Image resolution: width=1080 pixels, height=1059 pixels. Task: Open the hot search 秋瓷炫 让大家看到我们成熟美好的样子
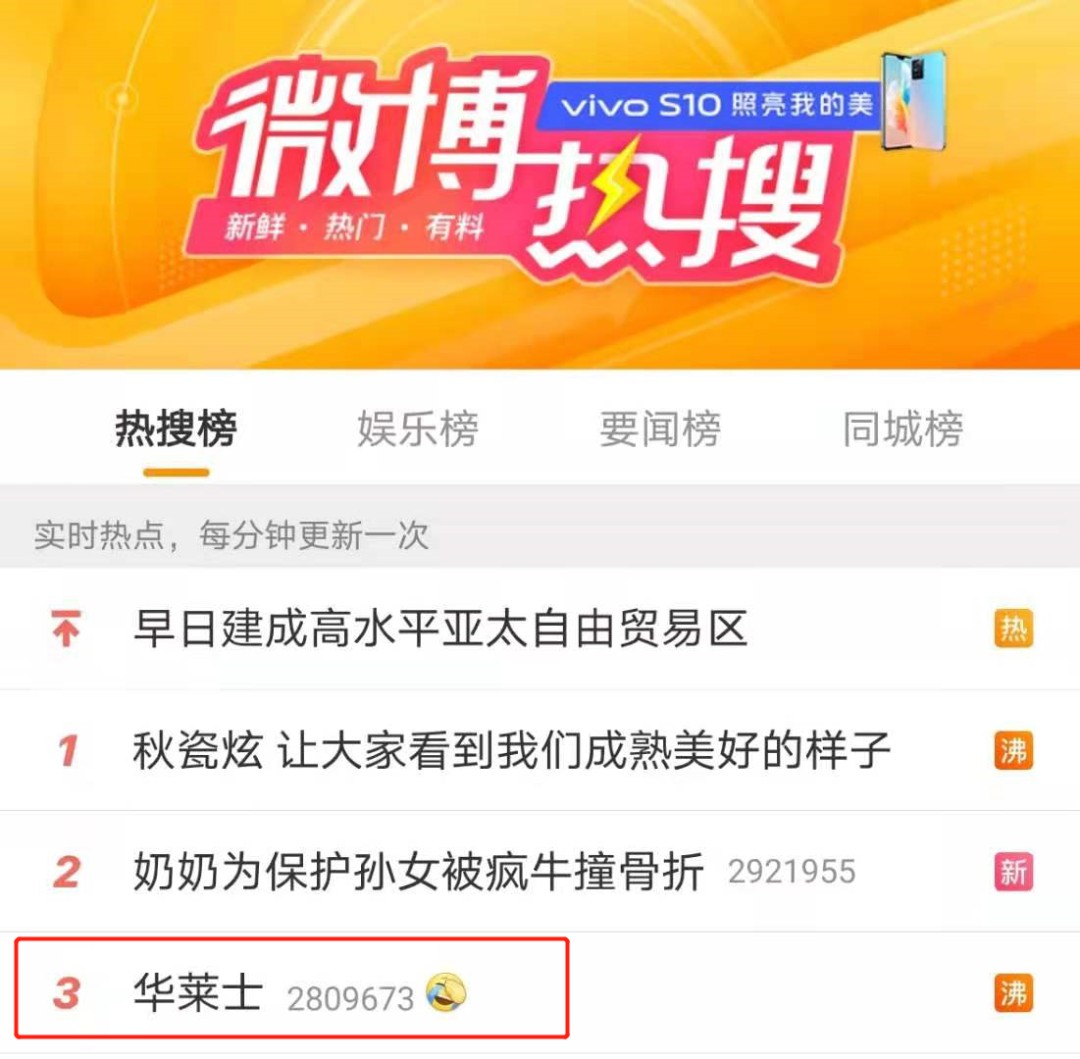click(510, 751)
